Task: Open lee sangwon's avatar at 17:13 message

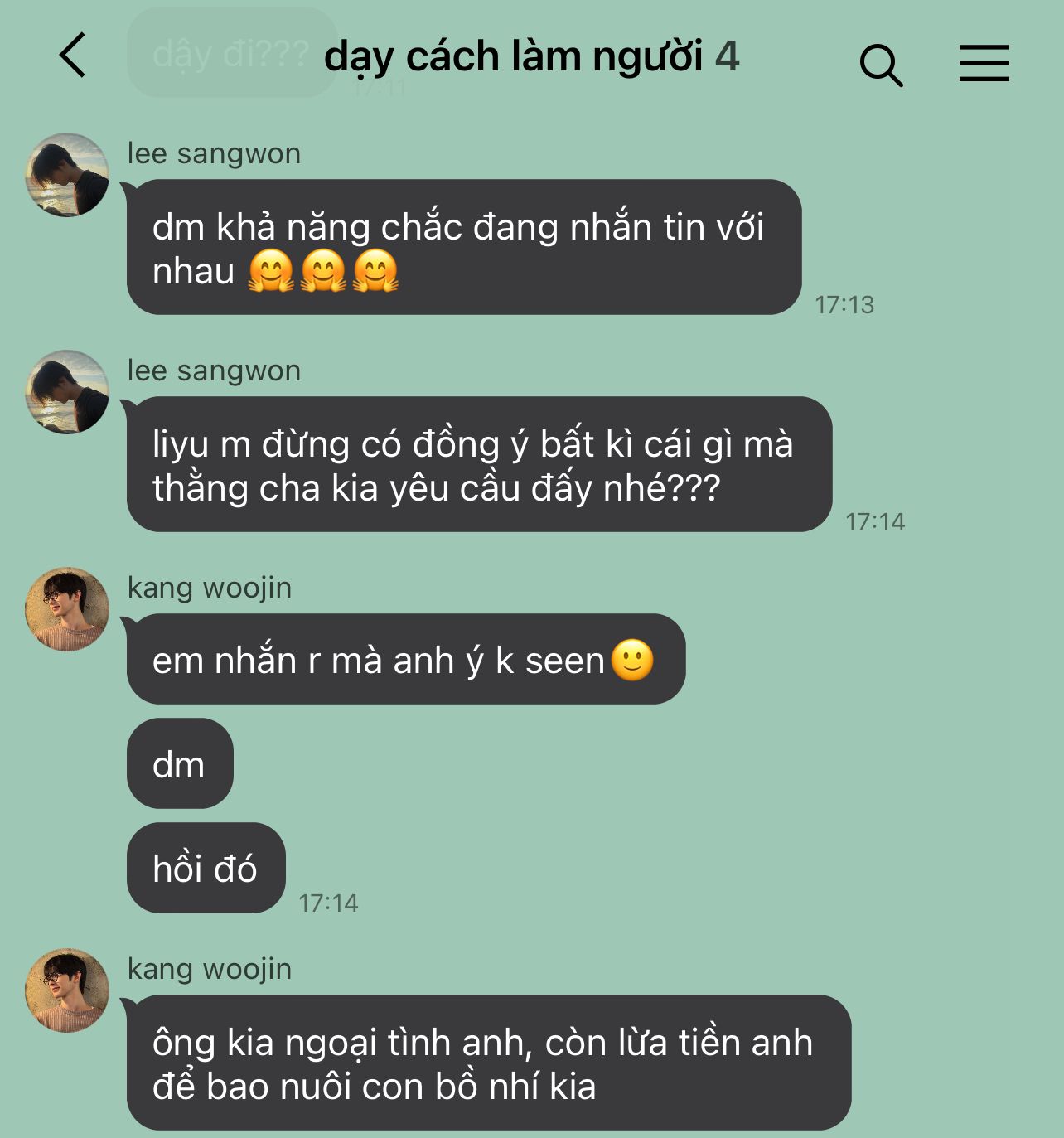Action: click(67, 175)
